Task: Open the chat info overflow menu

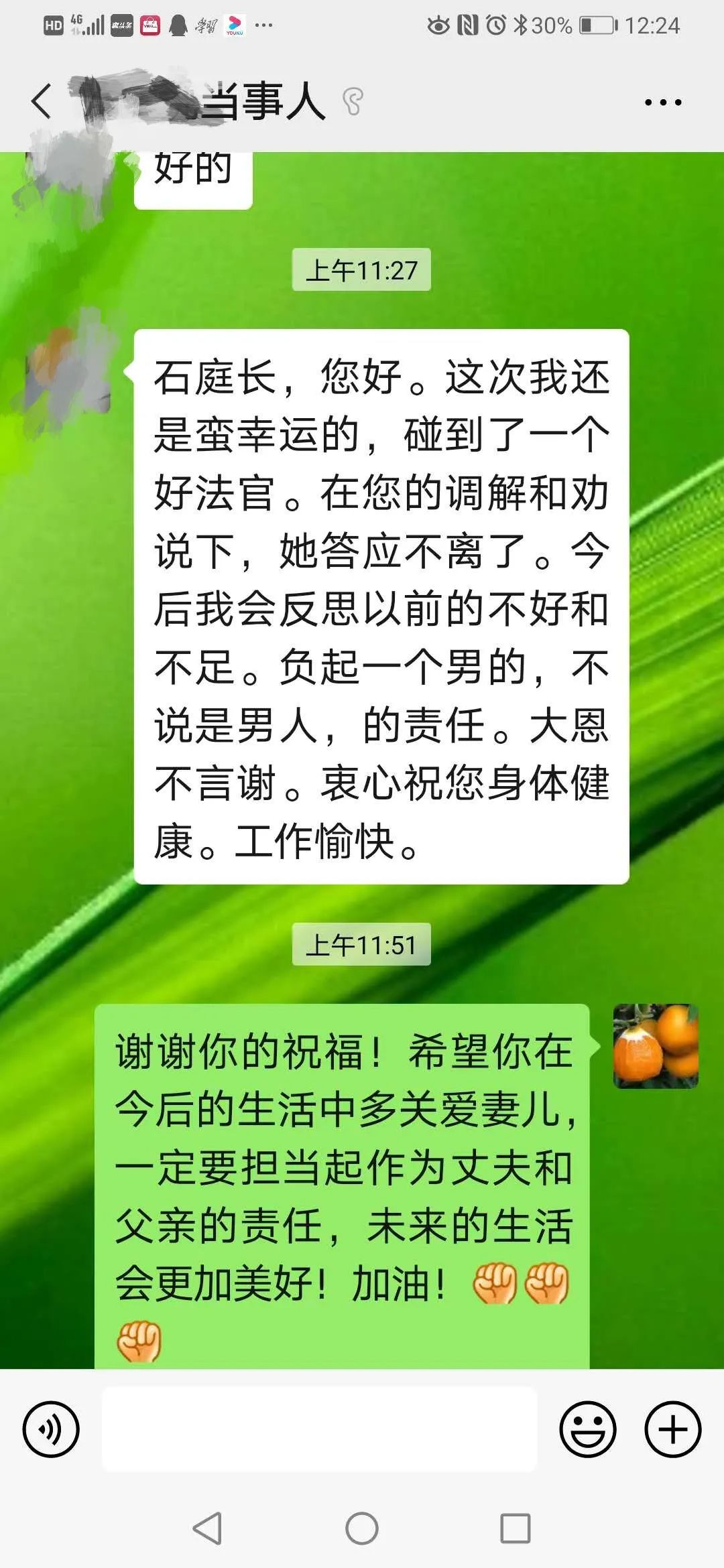Action: pyautogui.click(x=662, y=103)
